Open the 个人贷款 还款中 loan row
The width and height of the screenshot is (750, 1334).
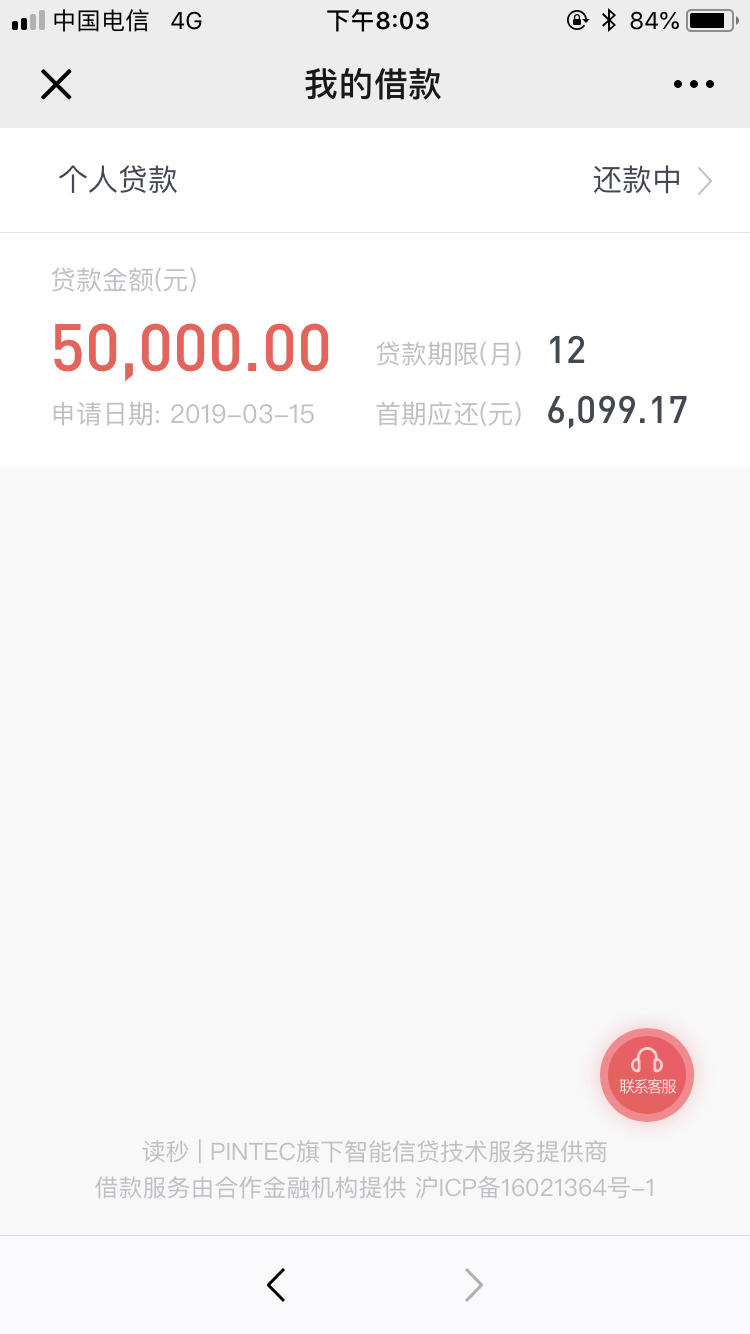click(x=375, y=180)
